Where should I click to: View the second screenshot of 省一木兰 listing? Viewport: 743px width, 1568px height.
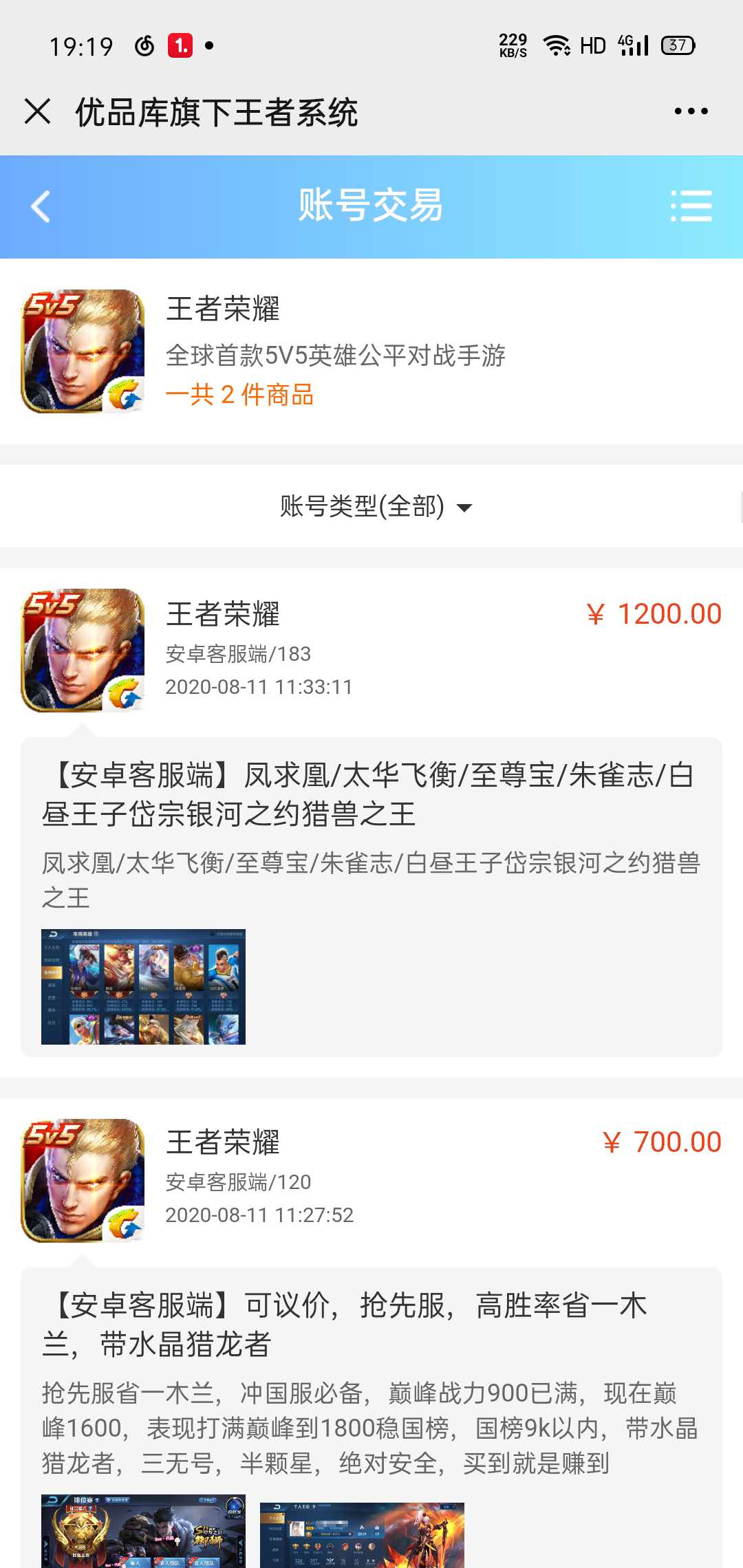[x=362, y=1535]
